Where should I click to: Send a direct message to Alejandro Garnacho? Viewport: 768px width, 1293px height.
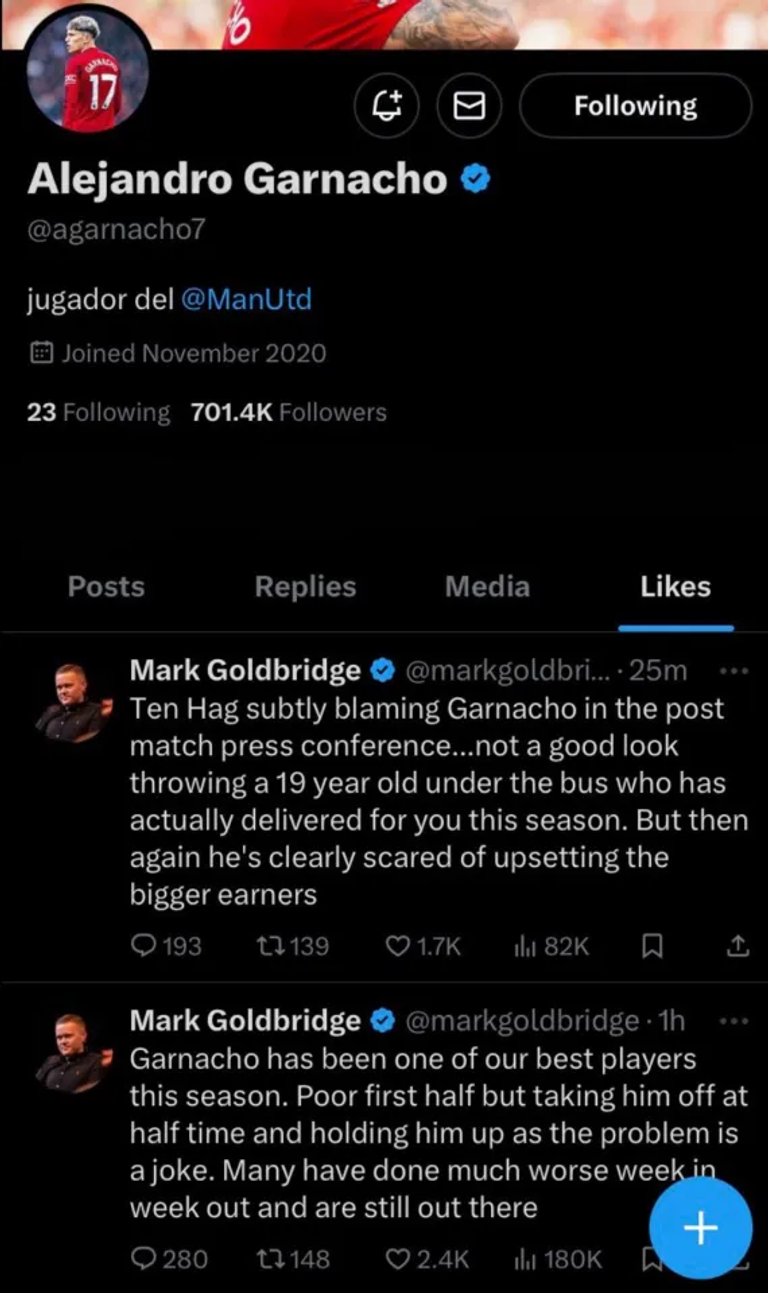pos(470,106)
